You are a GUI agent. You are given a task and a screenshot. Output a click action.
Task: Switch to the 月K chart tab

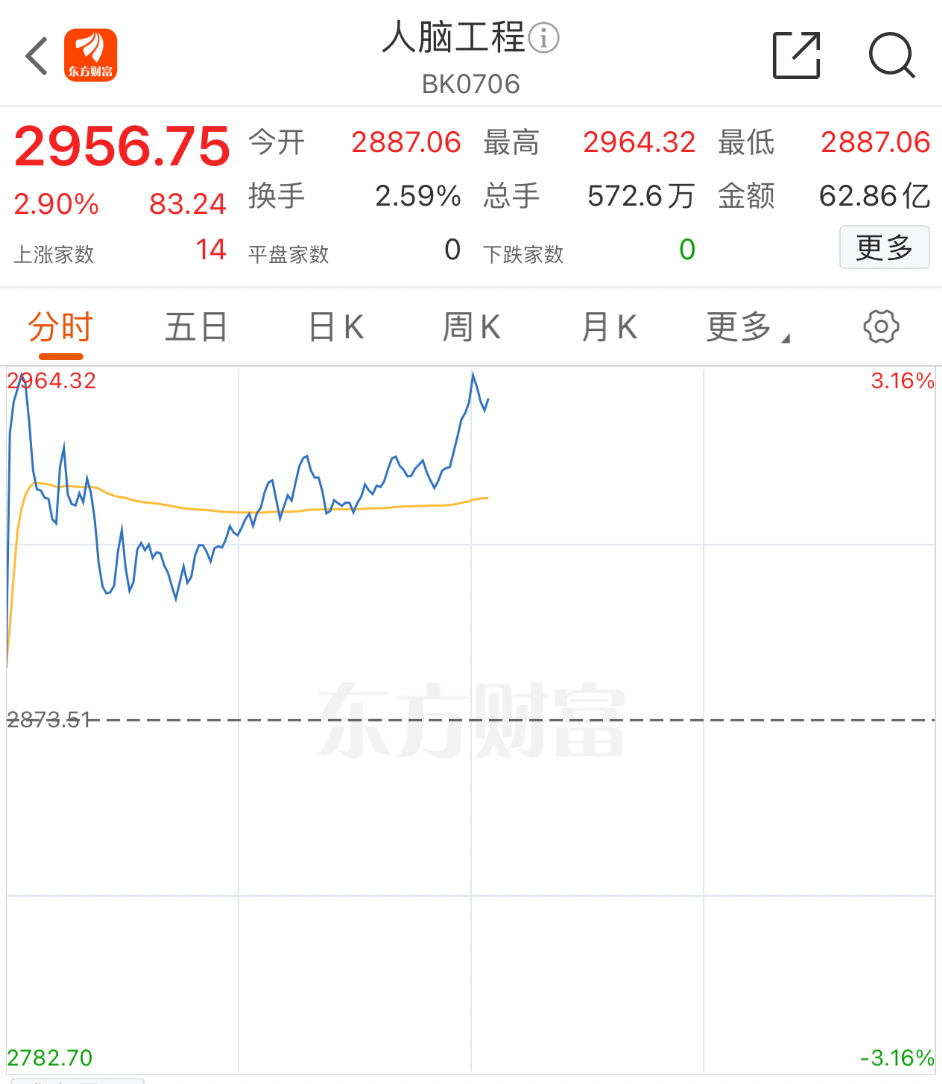coord(609,328)
